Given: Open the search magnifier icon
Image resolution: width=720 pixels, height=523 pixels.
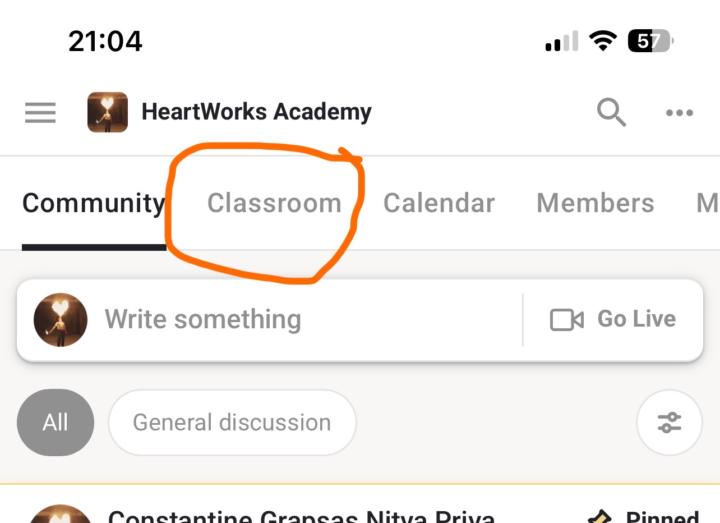Looking at the screenshot, I should pos(611,112).
